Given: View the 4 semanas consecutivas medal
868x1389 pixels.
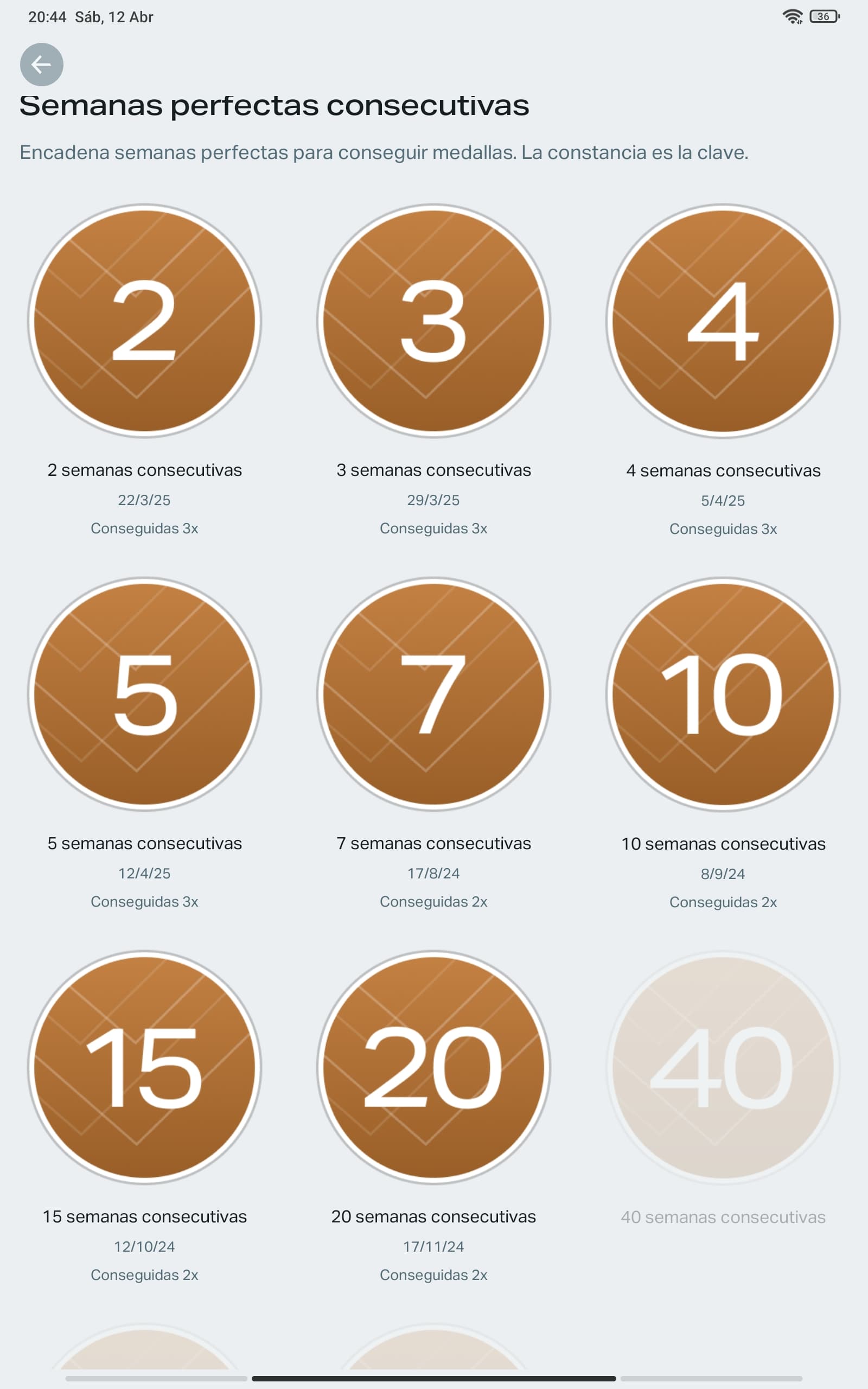Looking at the screenshot, I should click(x=723, y=321).
